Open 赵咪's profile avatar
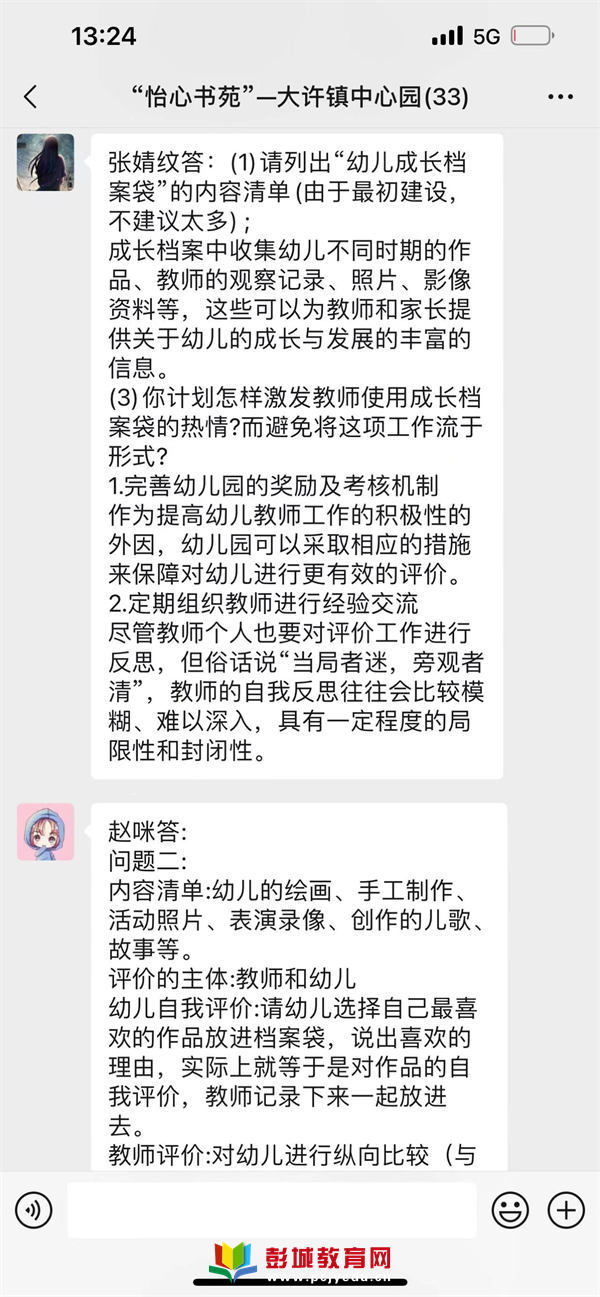 [x=45, y=831]
